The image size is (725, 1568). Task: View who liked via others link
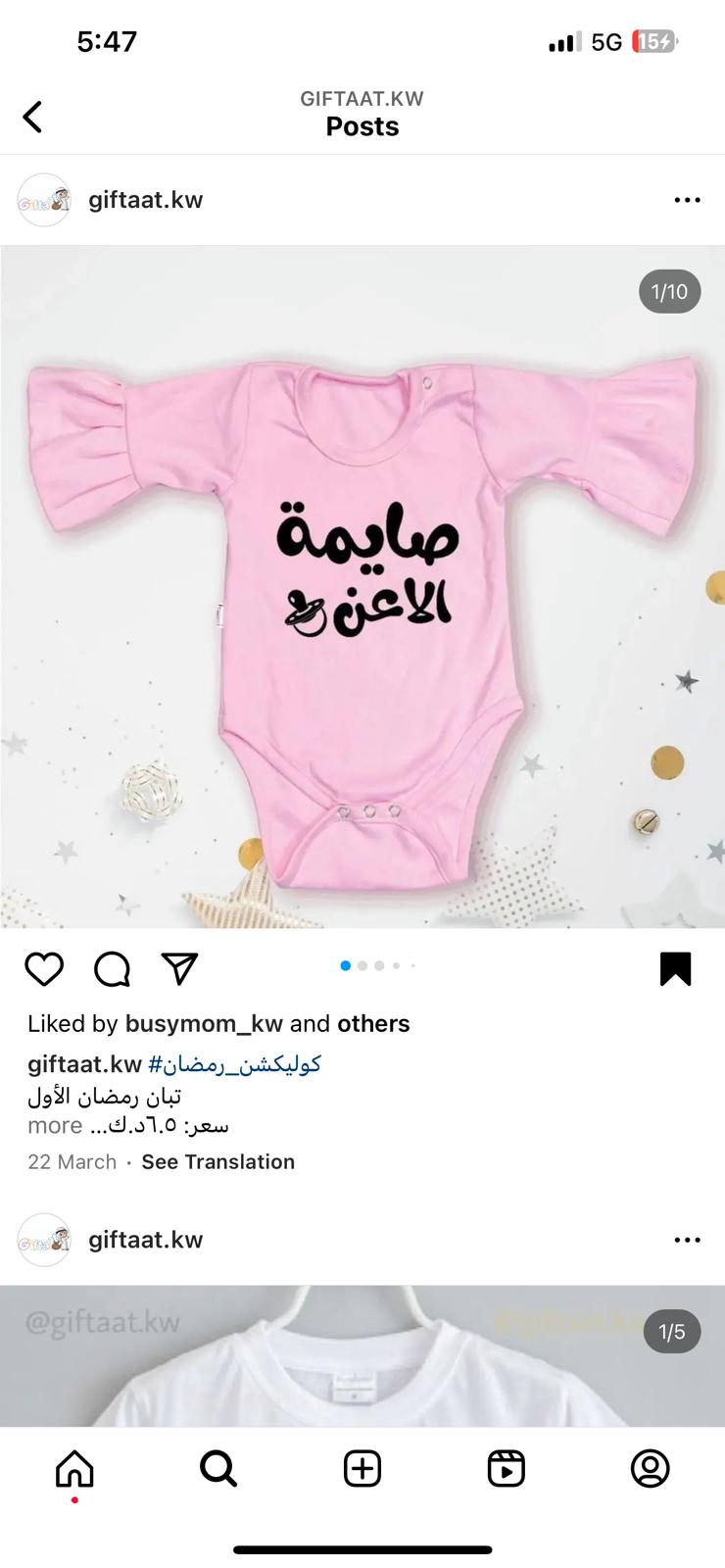(373, 1023)
